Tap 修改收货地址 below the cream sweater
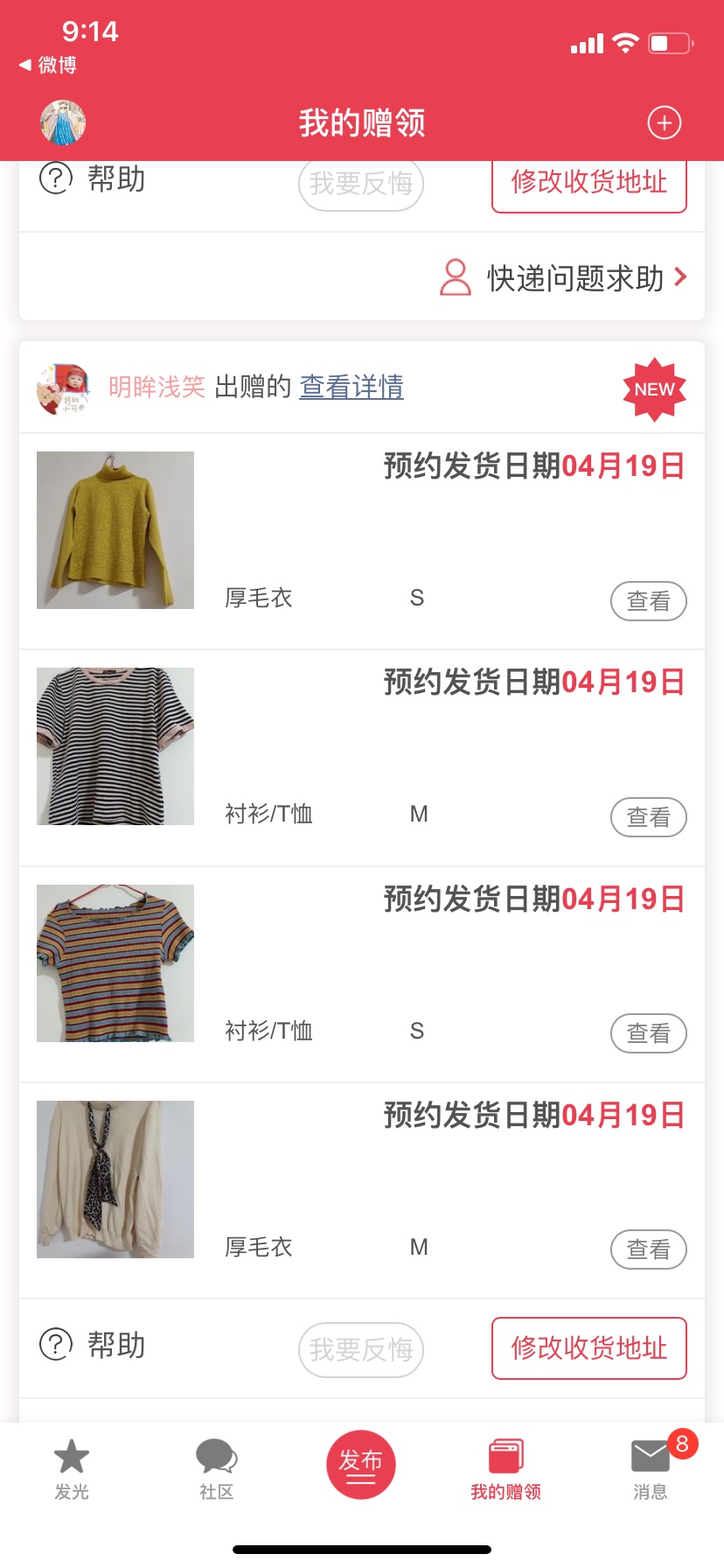The width and height of the screenshot is (724, 1568). coord(588,1347)
